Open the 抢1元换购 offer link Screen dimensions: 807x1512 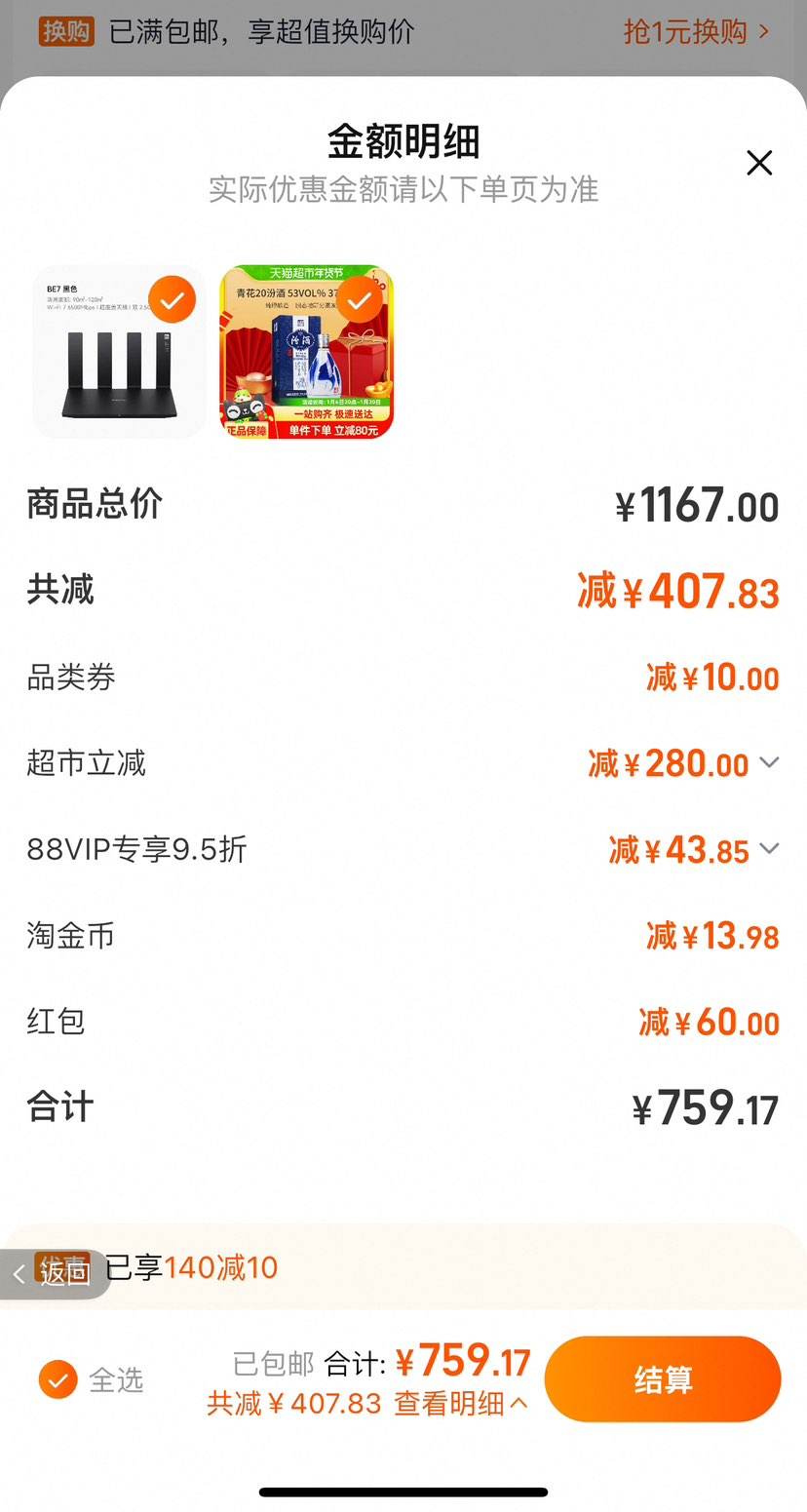tap(687, 30)
